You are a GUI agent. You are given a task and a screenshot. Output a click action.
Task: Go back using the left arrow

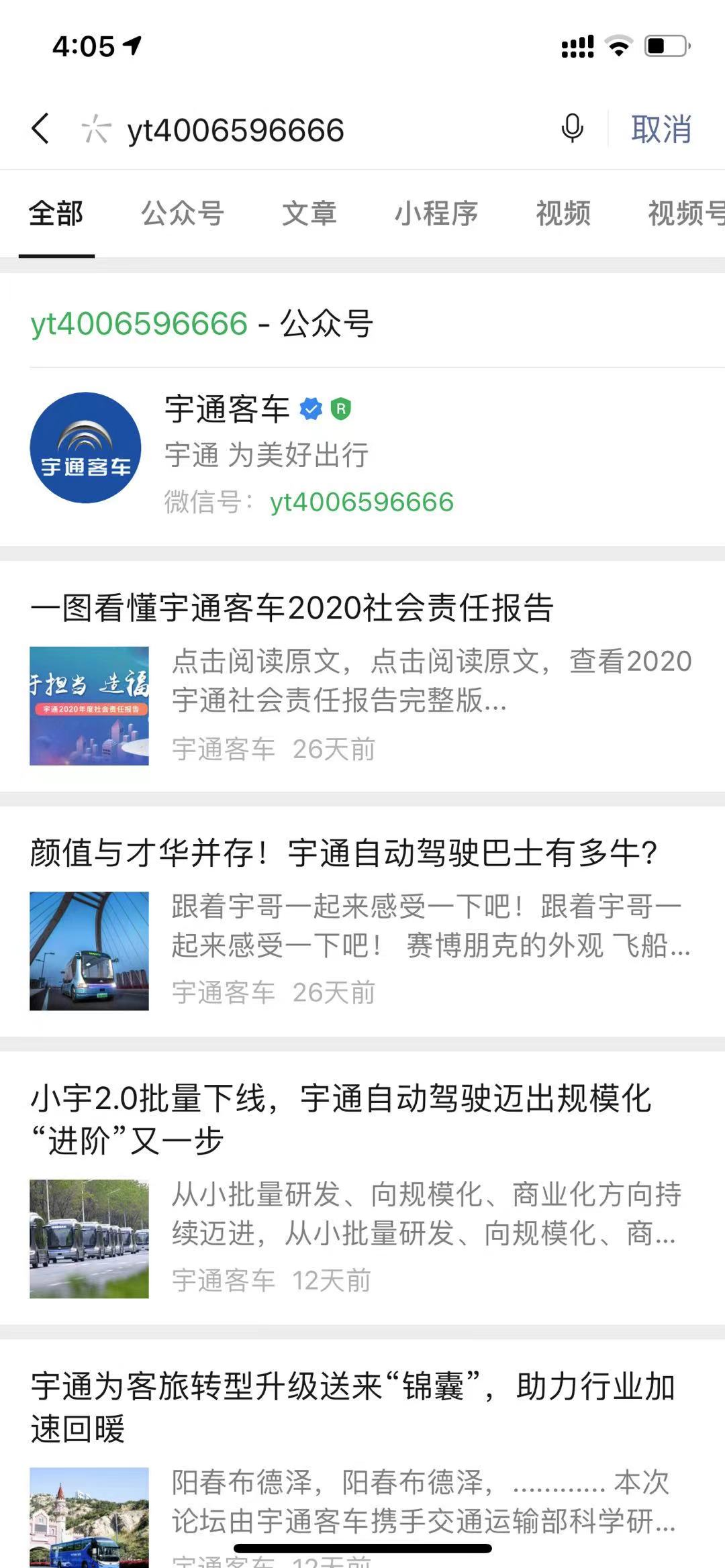(40, 128)
